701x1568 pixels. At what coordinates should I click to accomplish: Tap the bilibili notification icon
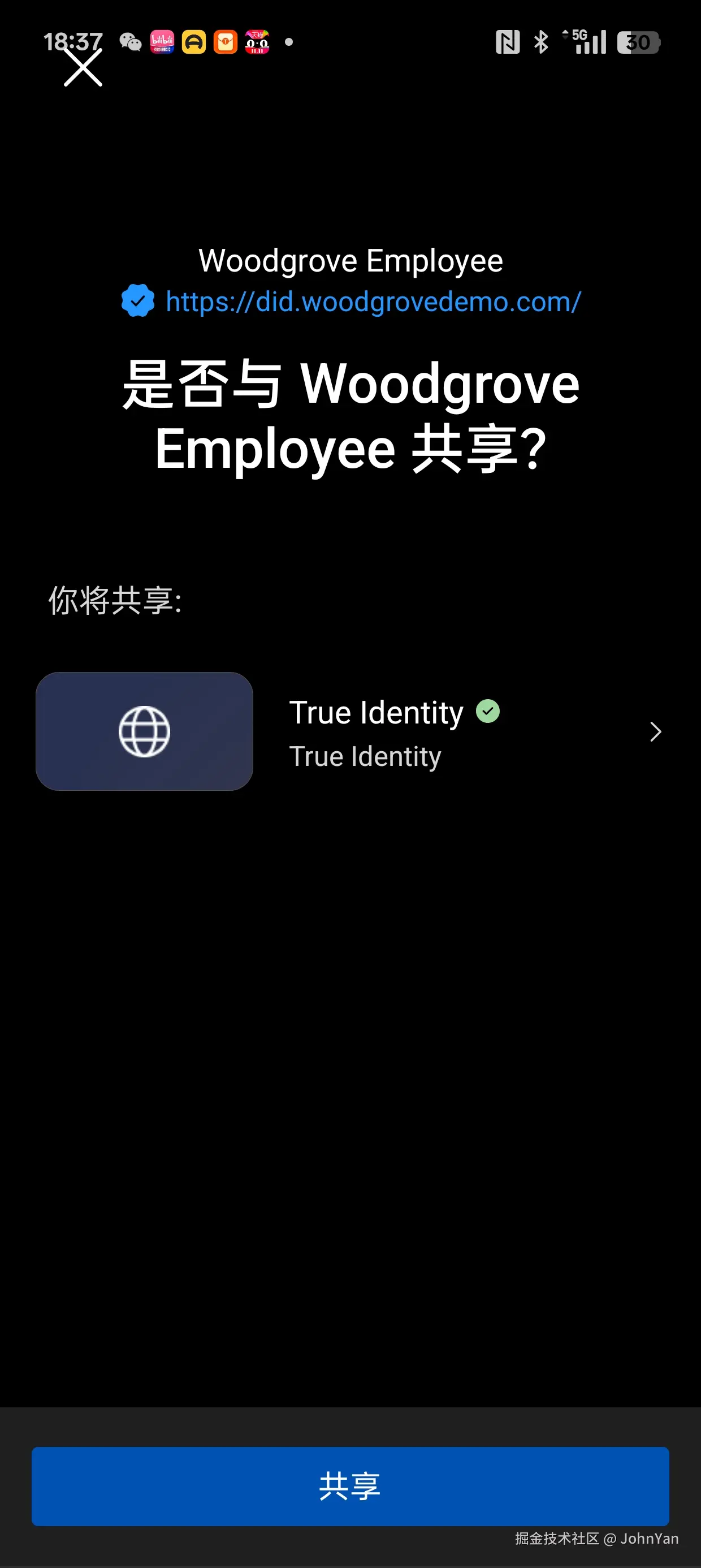tap(162, 43)
